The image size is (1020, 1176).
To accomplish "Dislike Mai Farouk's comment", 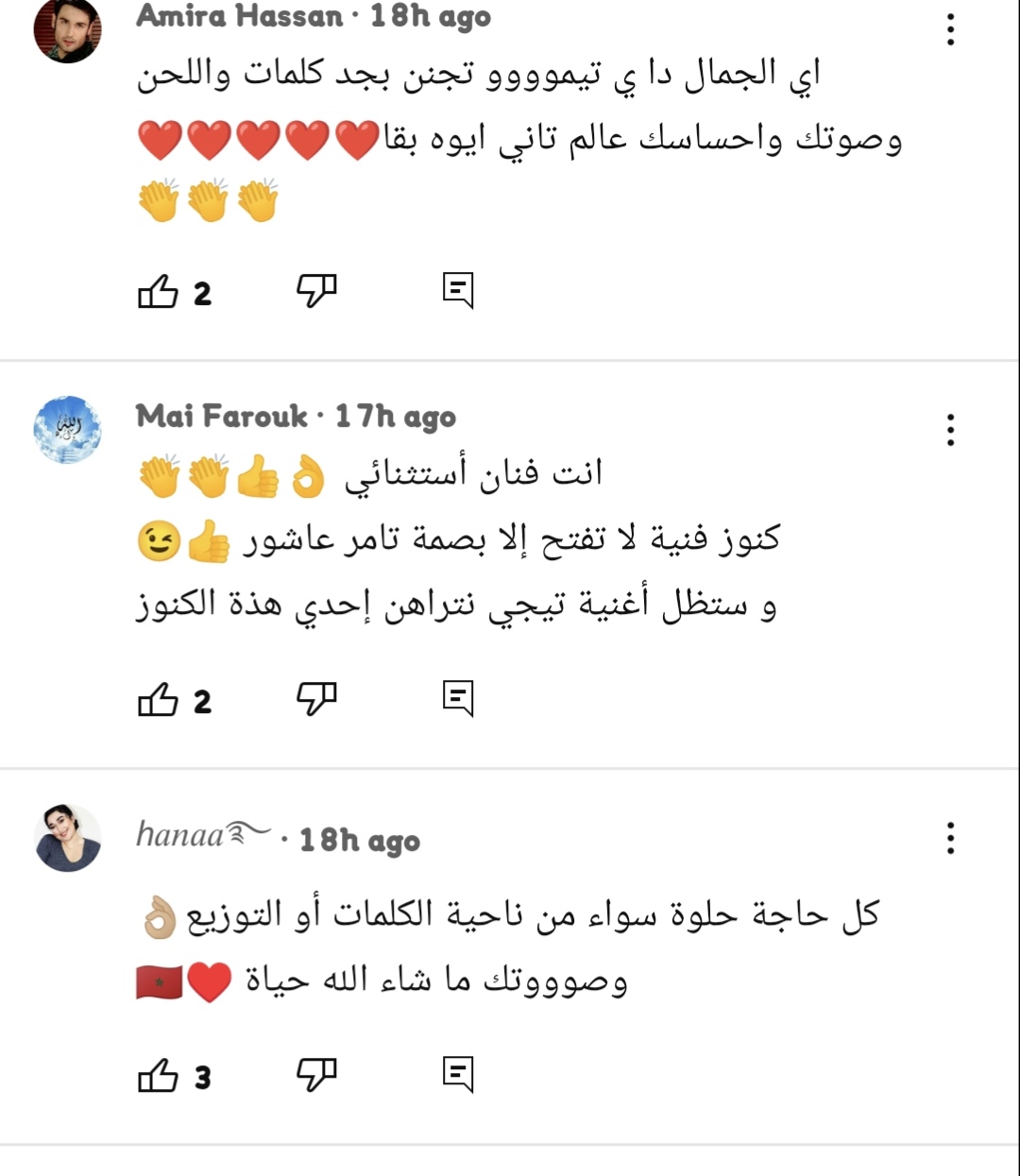I will pyautogui.click(x=317, y=698).
